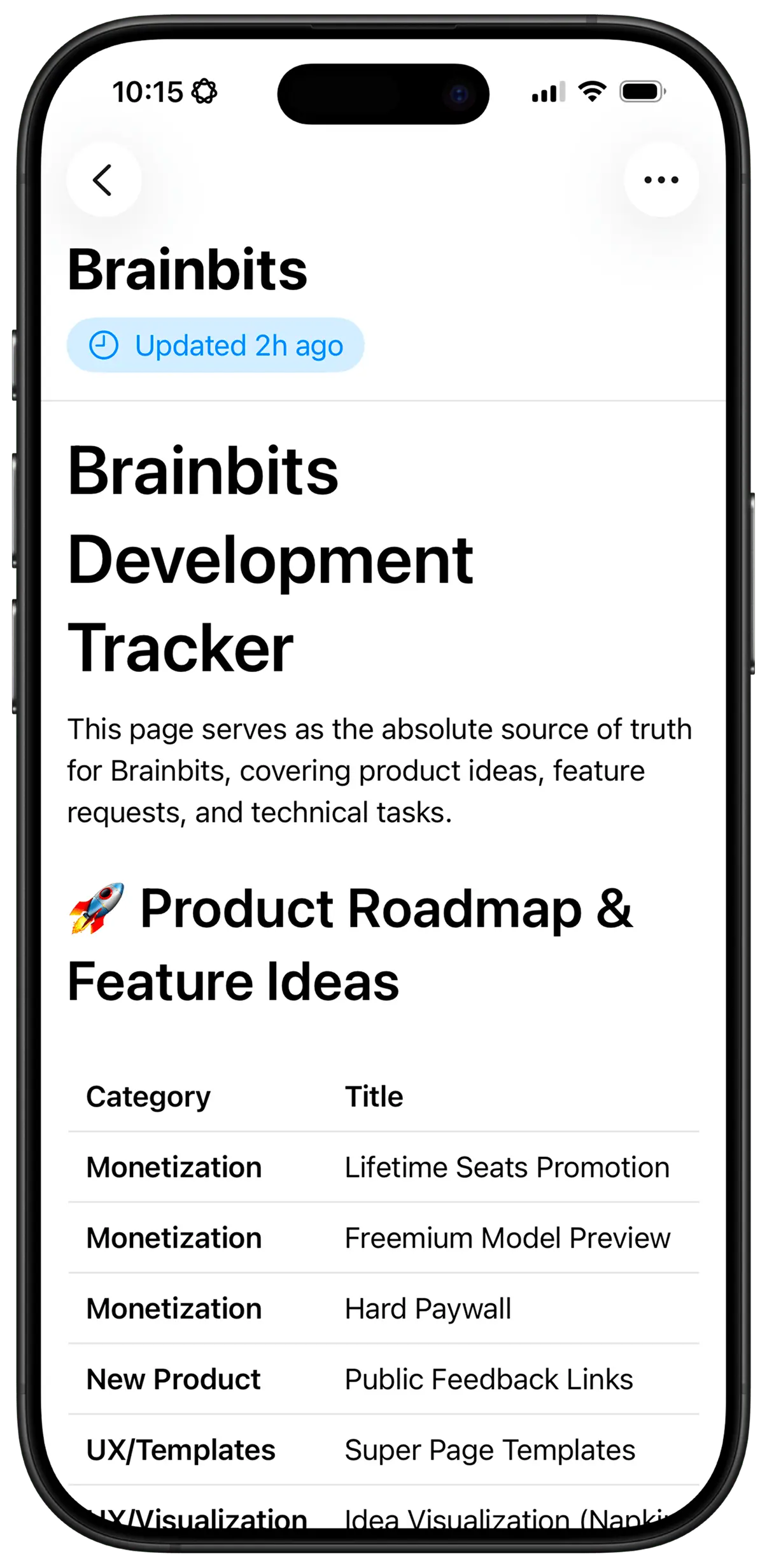Open the Freemium Model Preview row
Screen dimensions: 767x1568
(507, 1238)
